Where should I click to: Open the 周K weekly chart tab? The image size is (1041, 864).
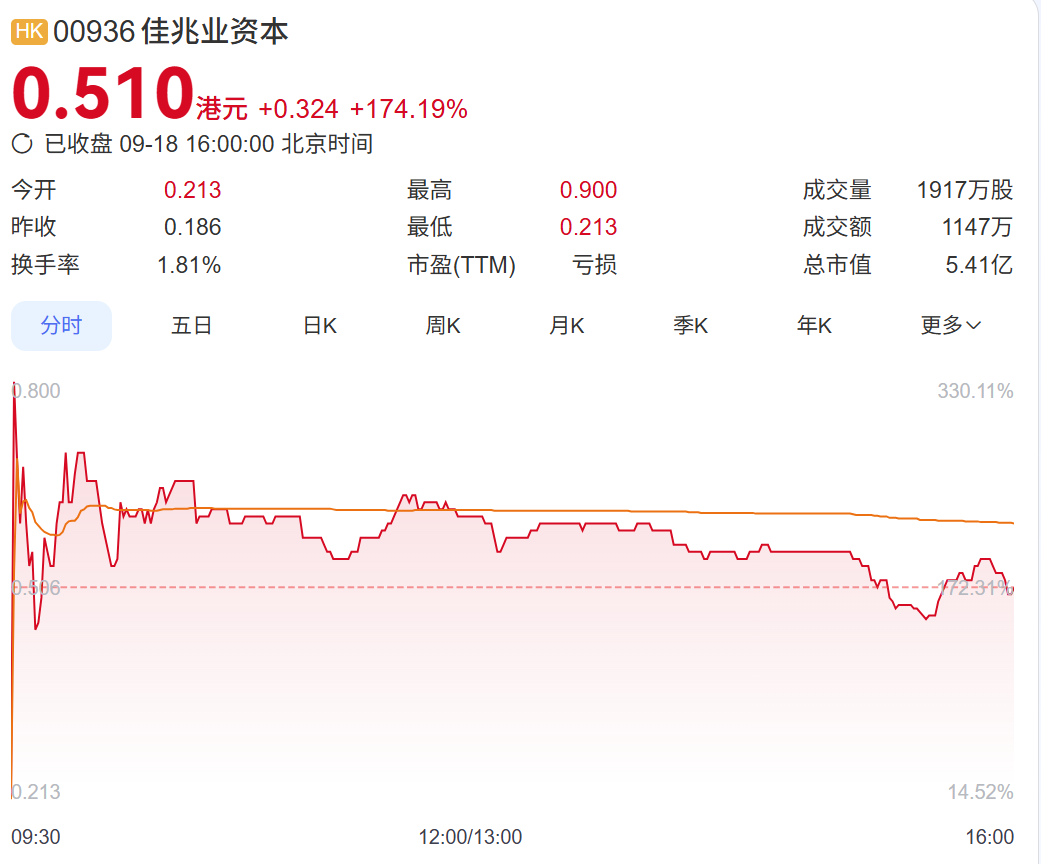(x=443, y=326)
